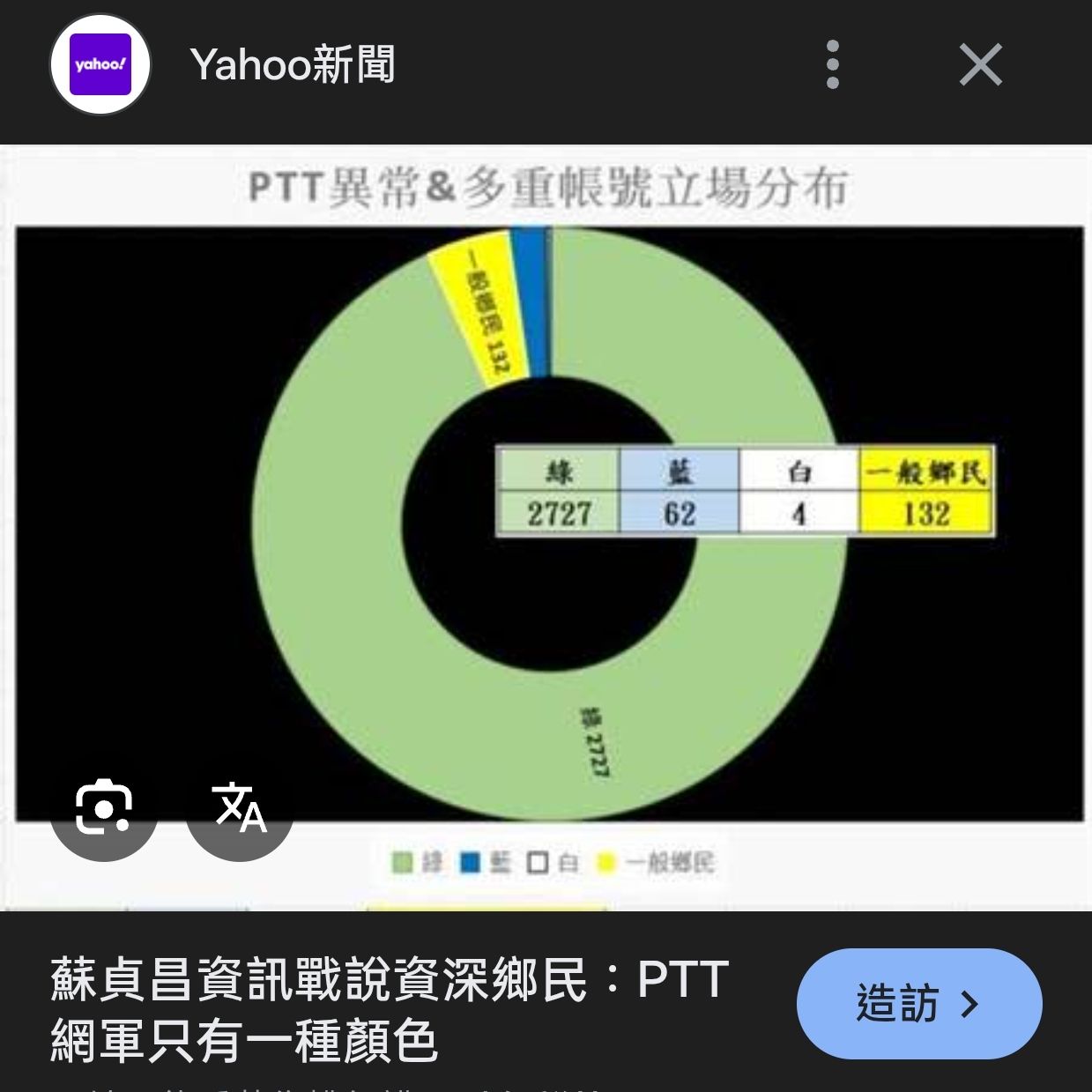Open the three-dot overflow menu

pos(832,65)
